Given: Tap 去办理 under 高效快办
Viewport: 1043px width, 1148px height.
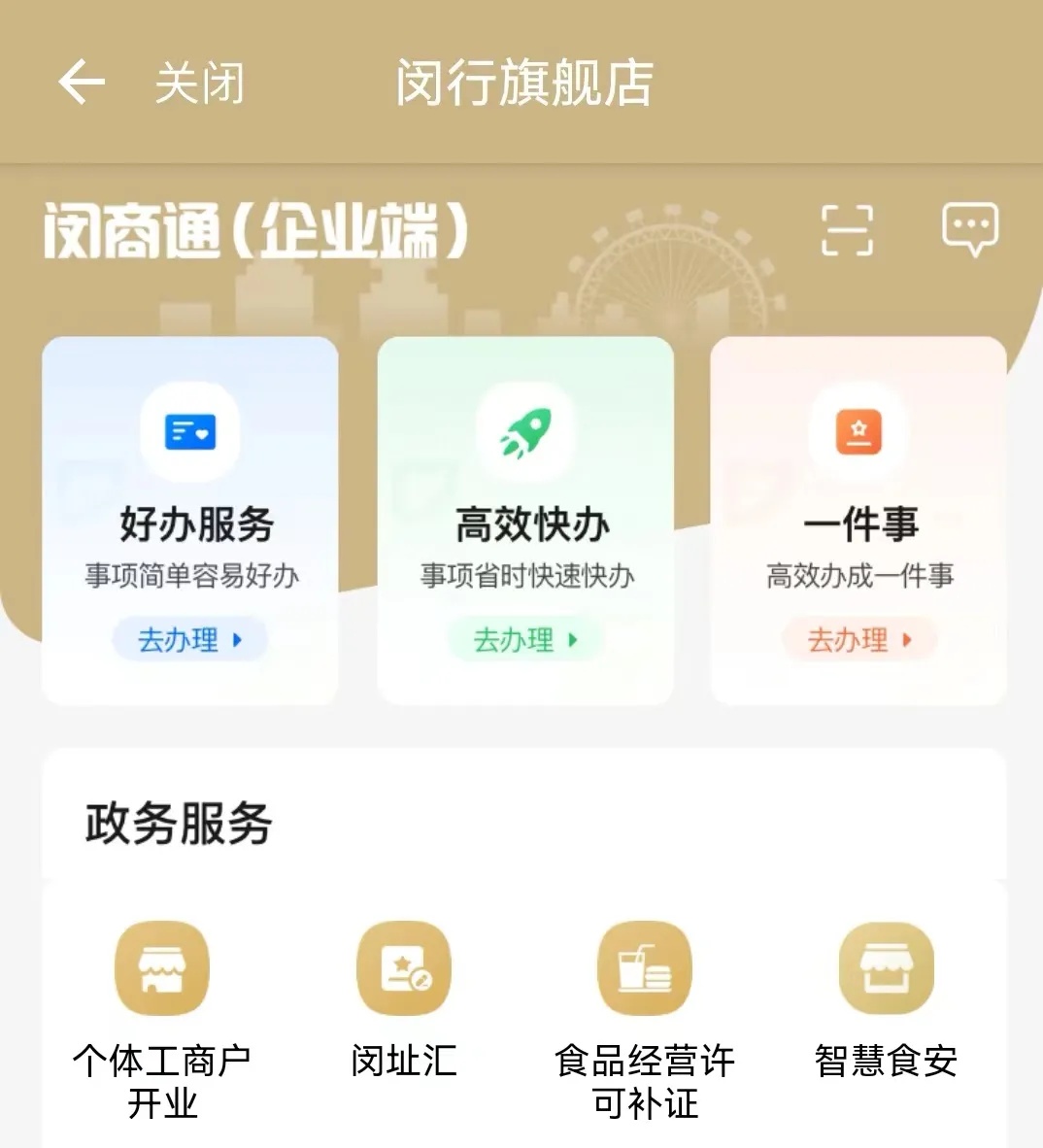Looking at the screenshot, I should [525, 640].
